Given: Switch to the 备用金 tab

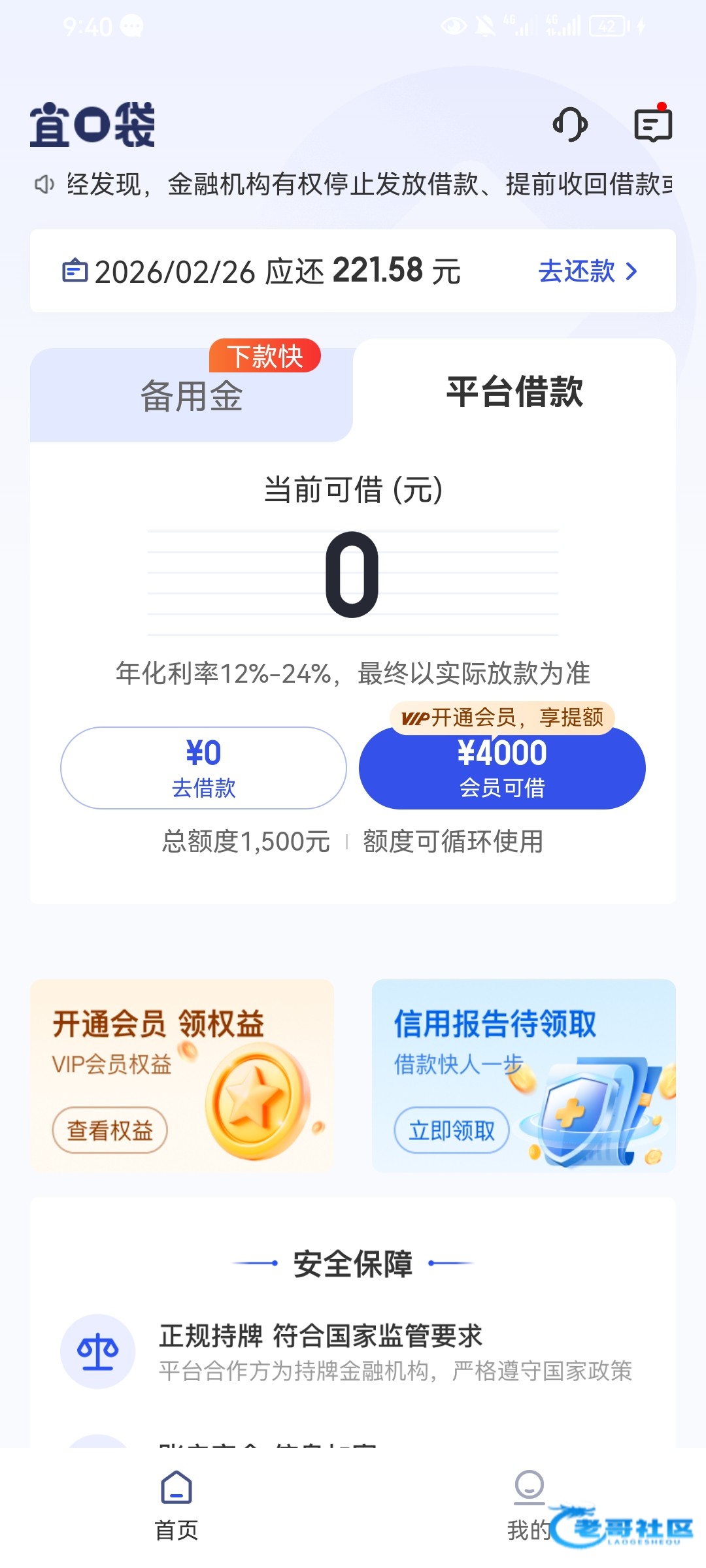Looking at the screenshot, I should click(x=192, y=396).
